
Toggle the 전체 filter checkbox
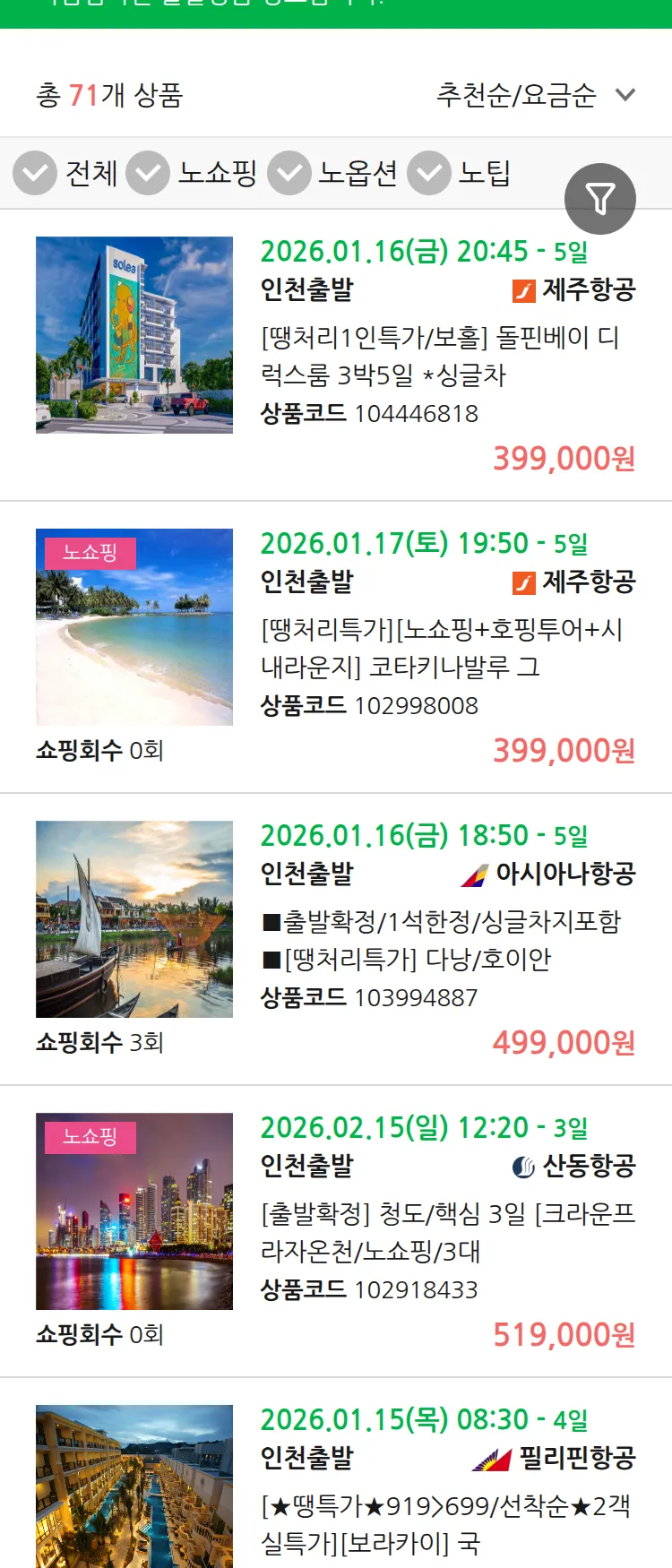coord(34,172)
